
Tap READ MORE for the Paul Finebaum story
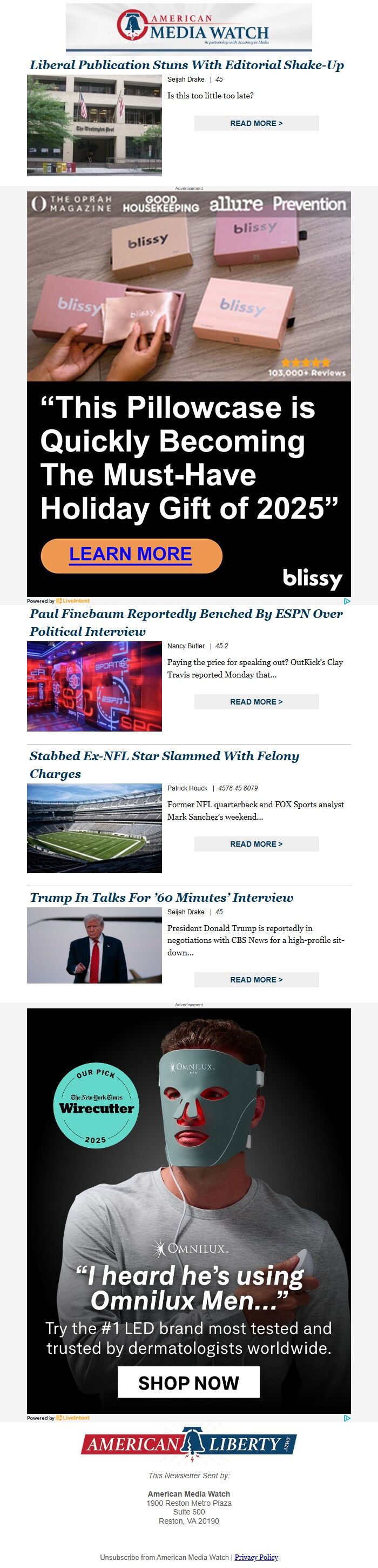pyautogui.click(x=256, y=702)
